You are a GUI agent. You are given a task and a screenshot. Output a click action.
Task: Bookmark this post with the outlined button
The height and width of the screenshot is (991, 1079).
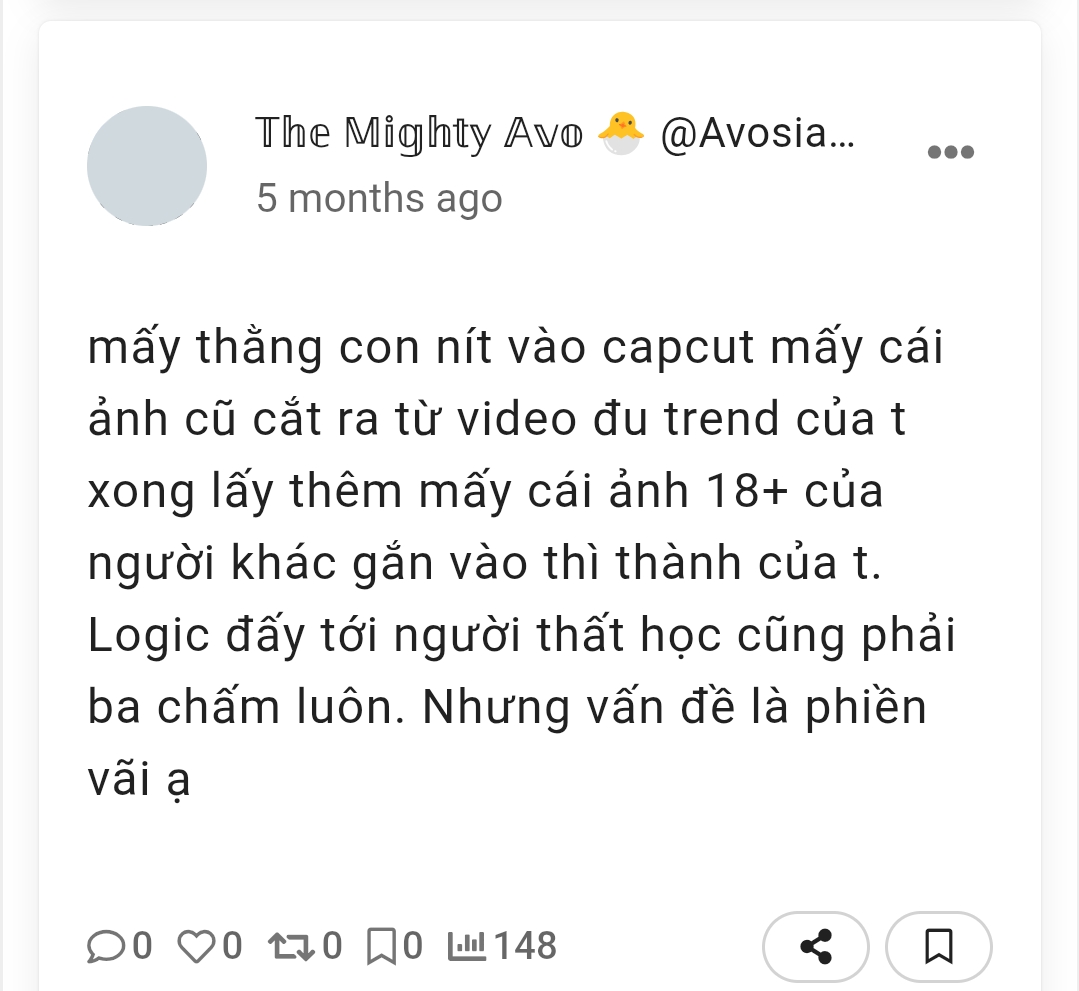point(938,945)
